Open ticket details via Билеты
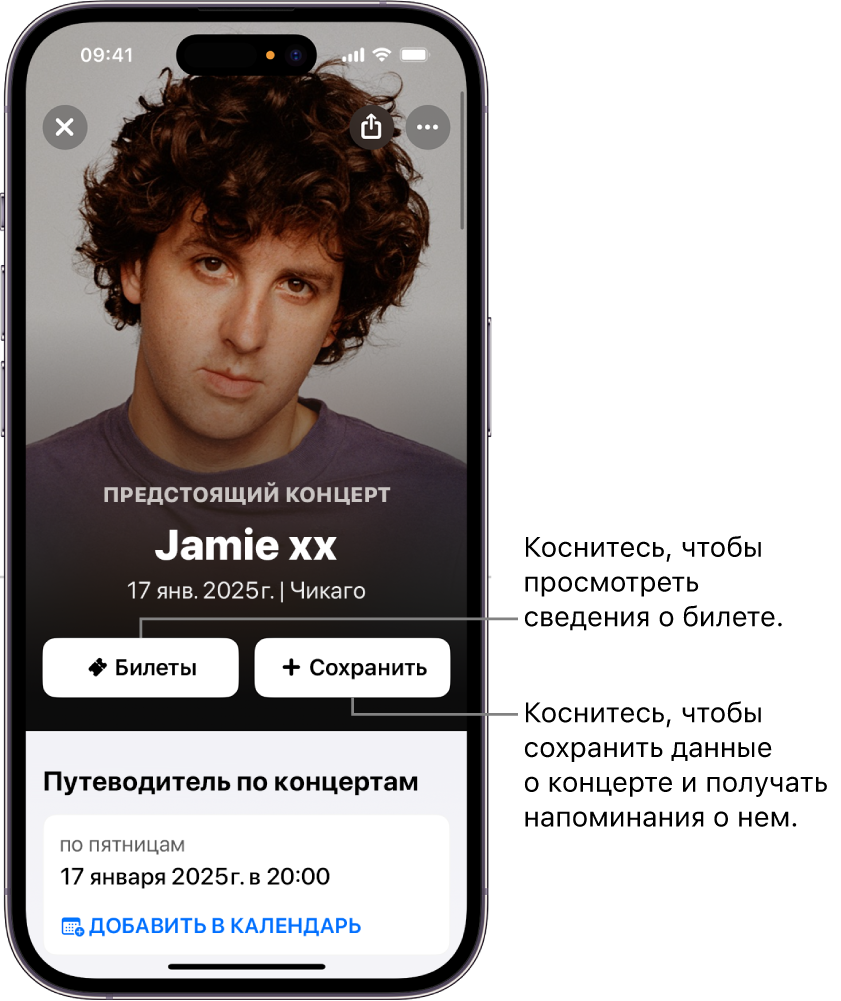This screenshot has height=1001, width=841. [140, 668]
